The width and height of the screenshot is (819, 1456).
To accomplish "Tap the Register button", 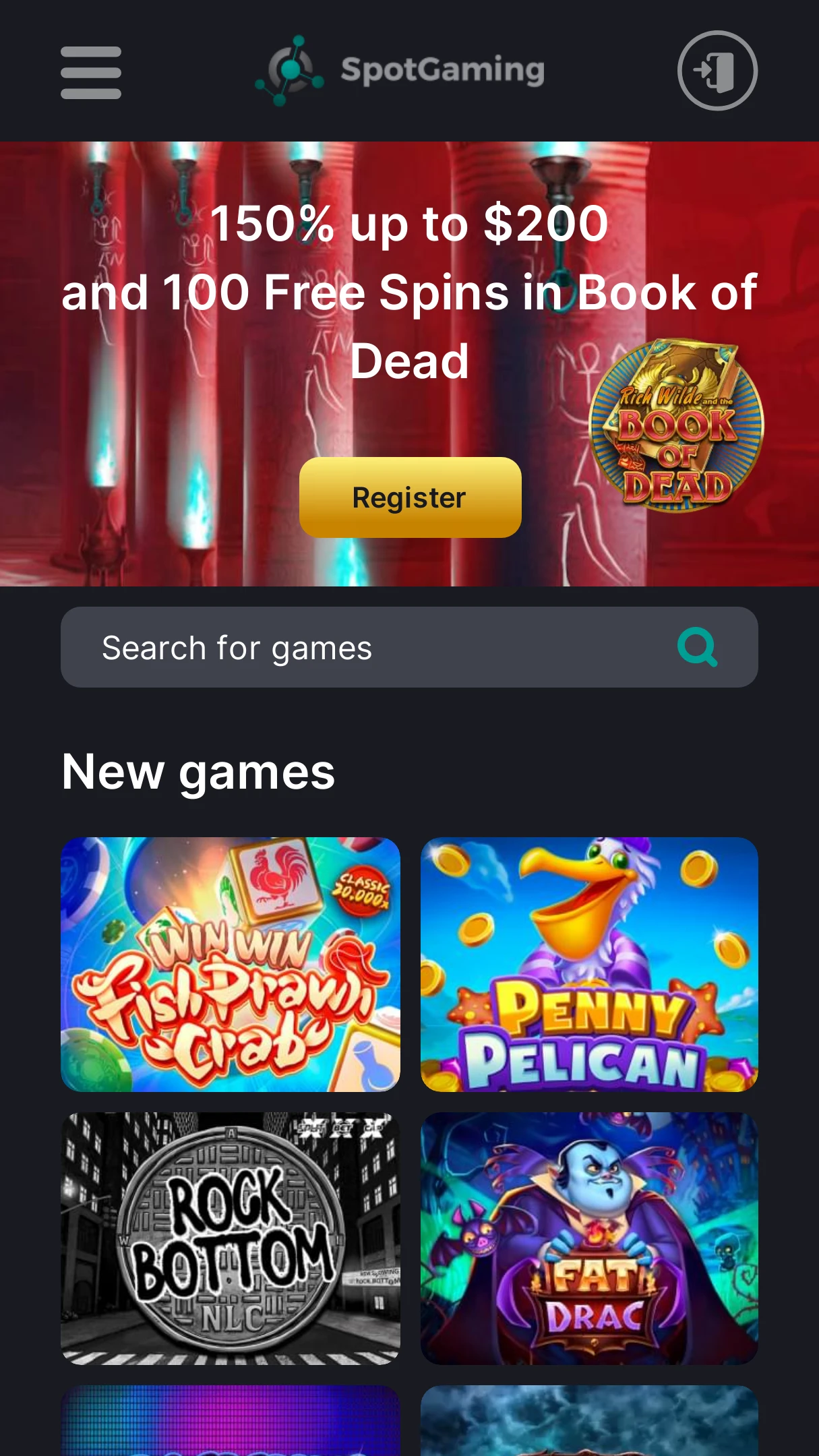I will 410,497.
